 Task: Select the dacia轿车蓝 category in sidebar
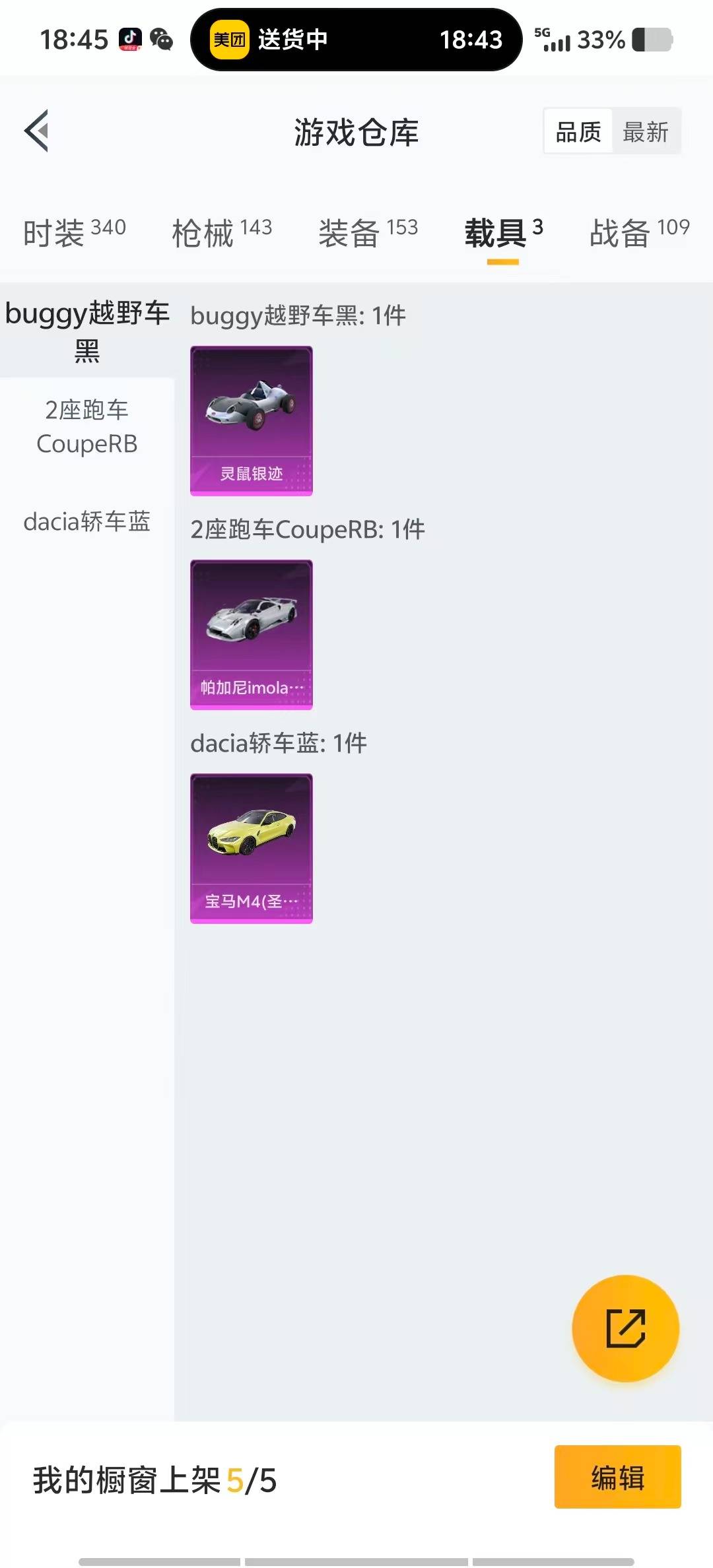pyautogui.click(x=86, y=523)
